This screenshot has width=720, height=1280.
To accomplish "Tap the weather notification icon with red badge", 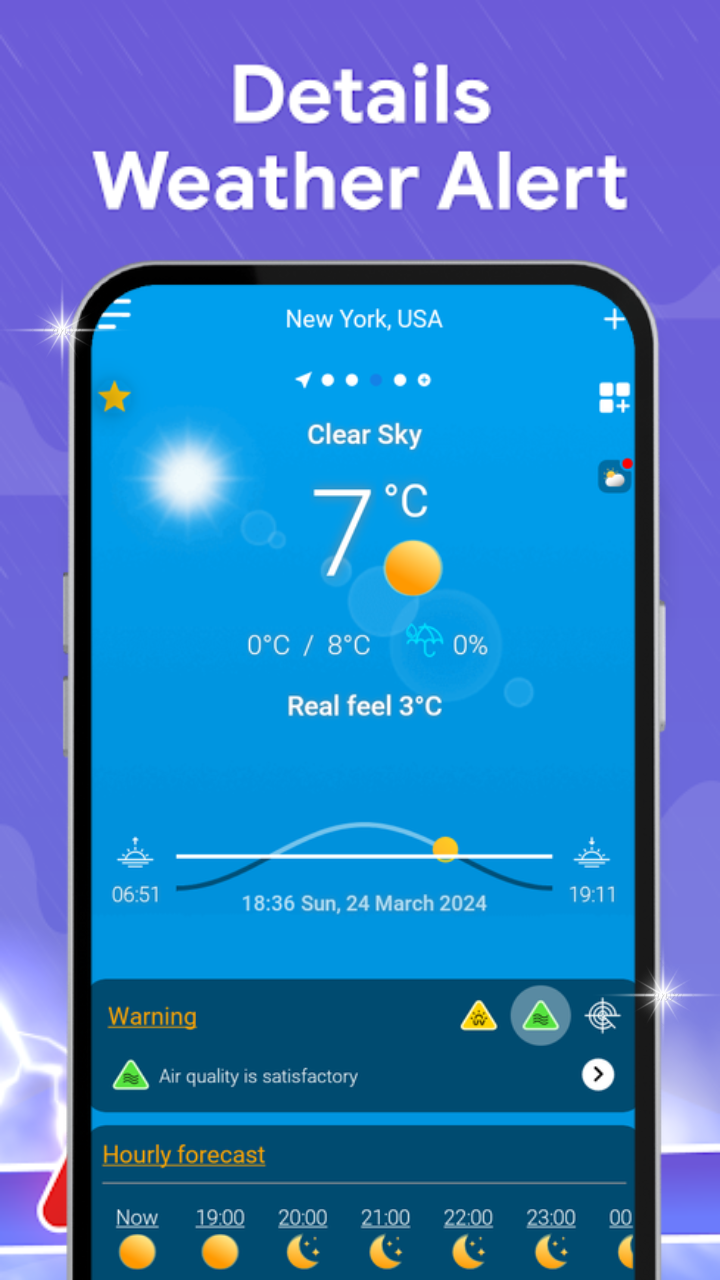I will (x=613, y=477).
